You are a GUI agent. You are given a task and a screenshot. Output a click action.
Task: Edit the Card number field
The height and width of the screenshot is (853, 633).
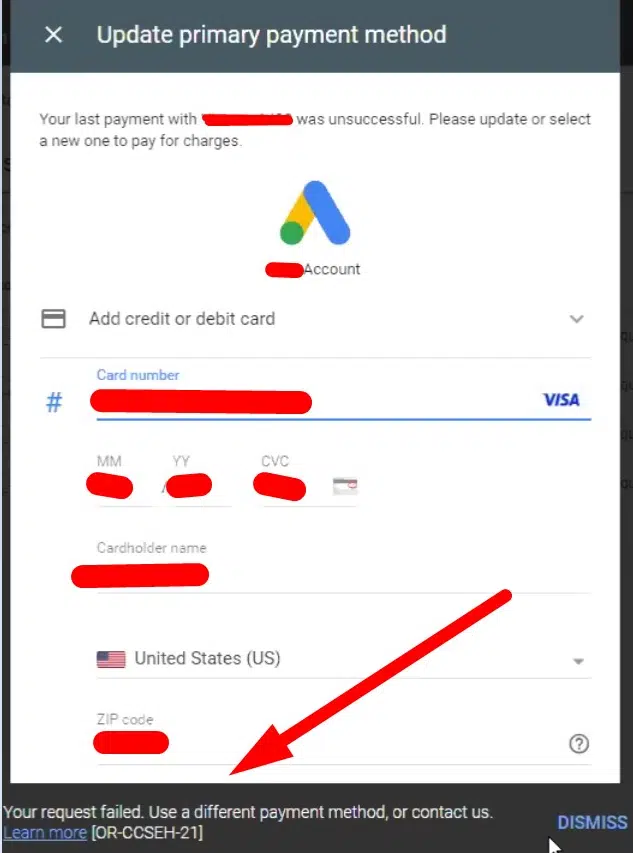(310, 402)
